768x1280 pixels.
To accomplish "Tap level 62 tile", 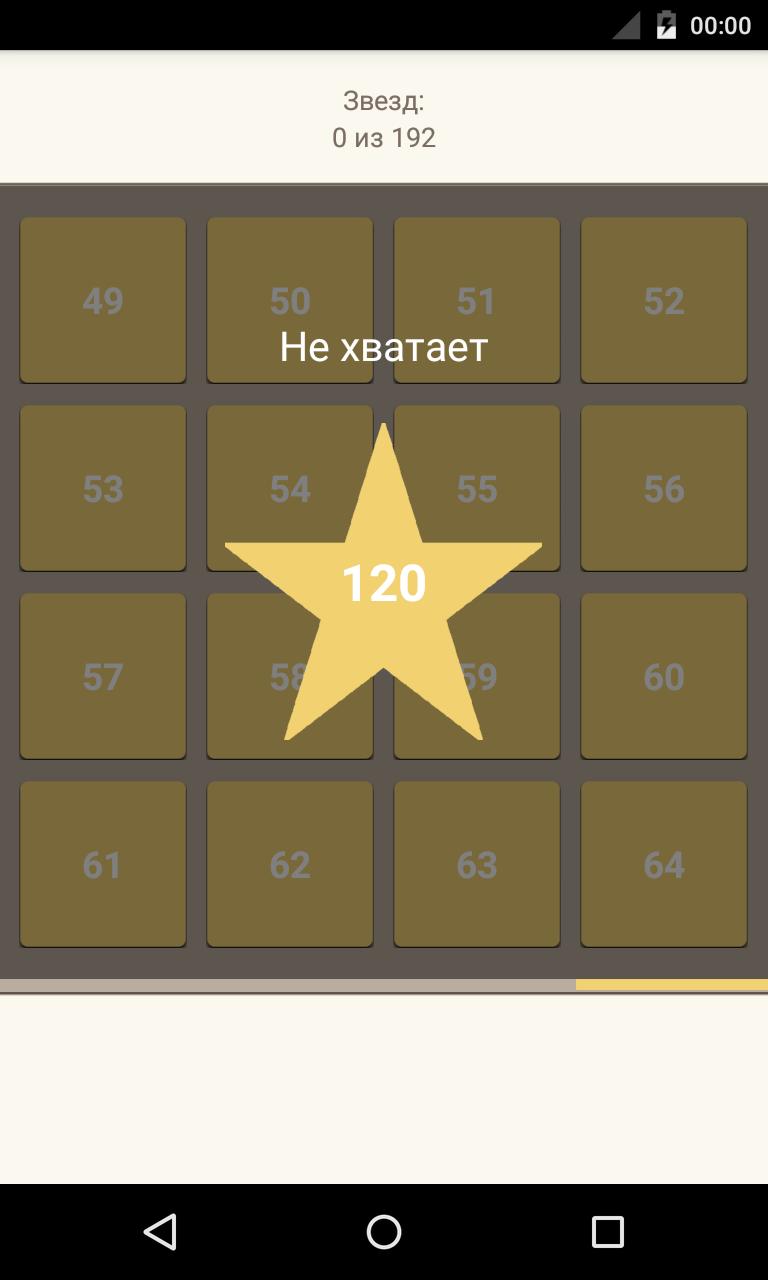I will tap(290, 864).
